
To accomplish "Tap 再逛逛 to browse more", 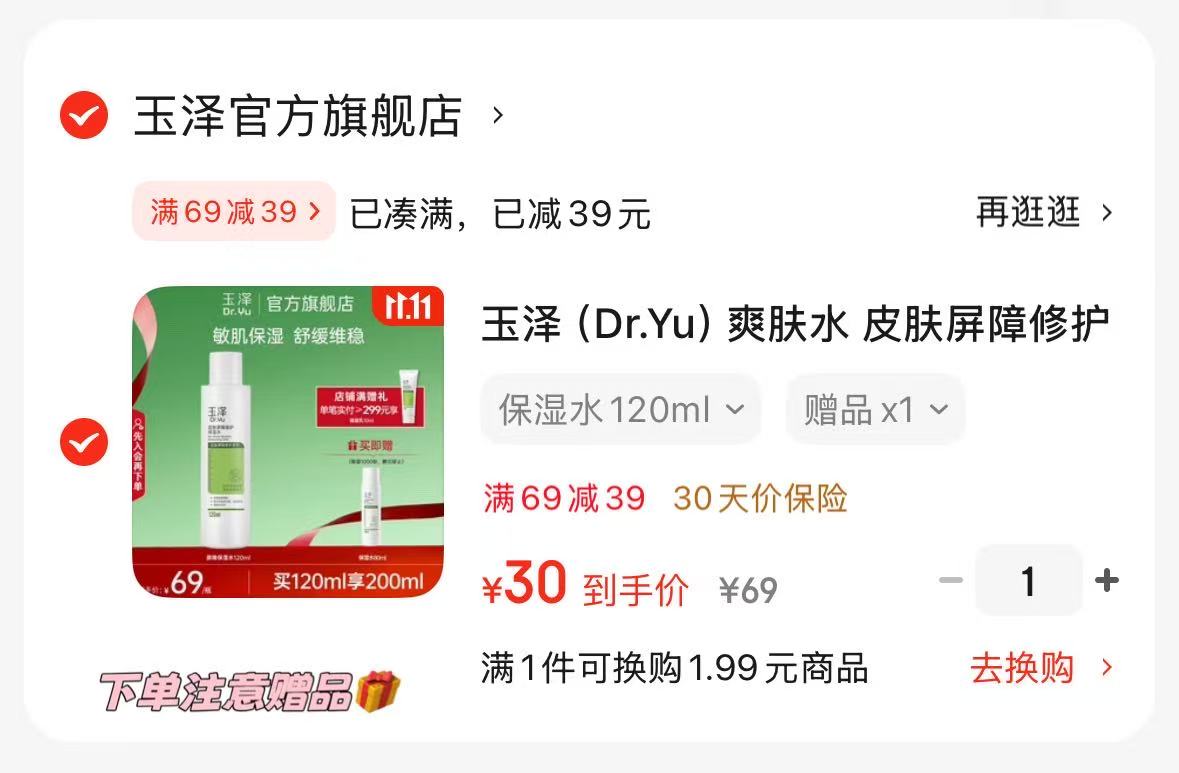I will pyautogui.click(x=1043, y=212).
